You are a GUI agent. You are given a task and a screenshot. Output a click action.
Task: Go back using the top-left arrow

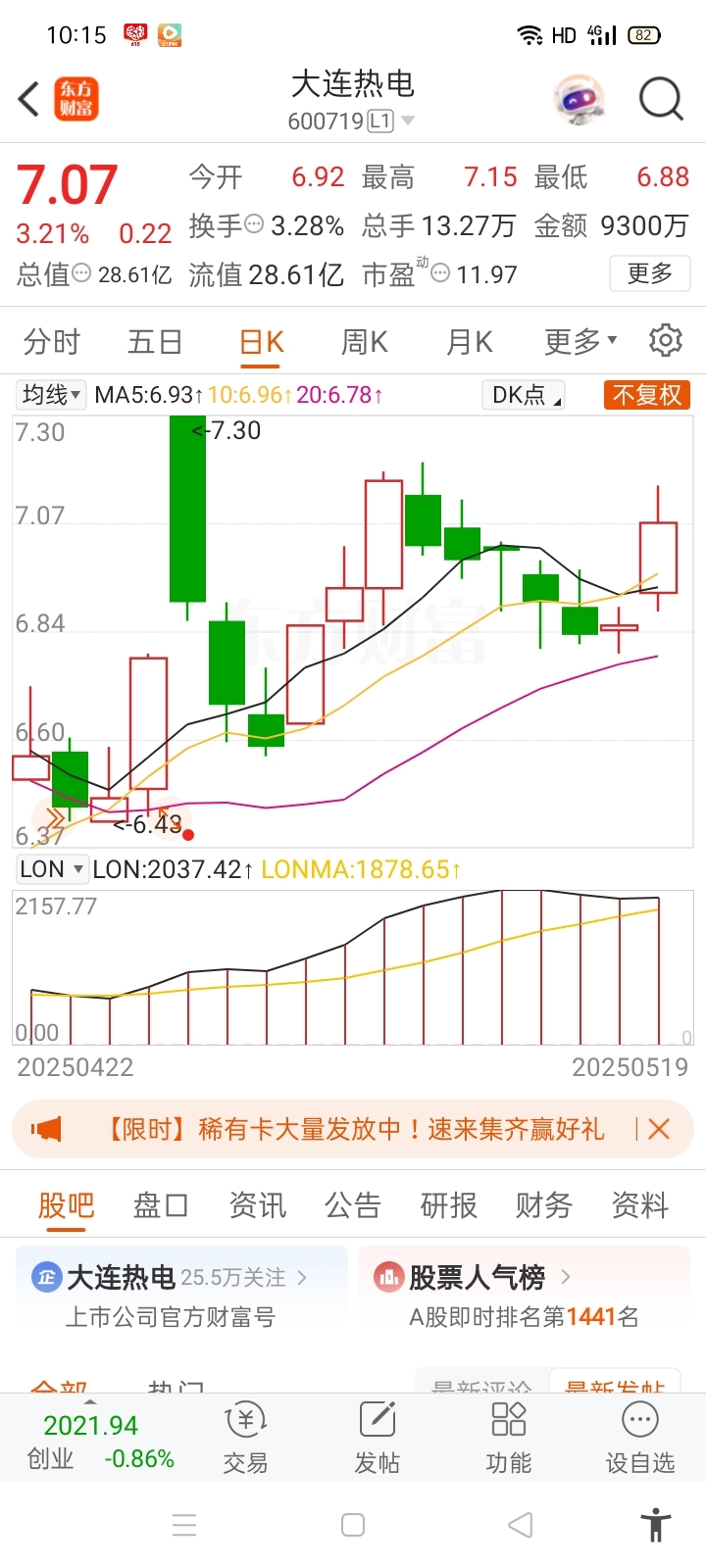point(29,99)
